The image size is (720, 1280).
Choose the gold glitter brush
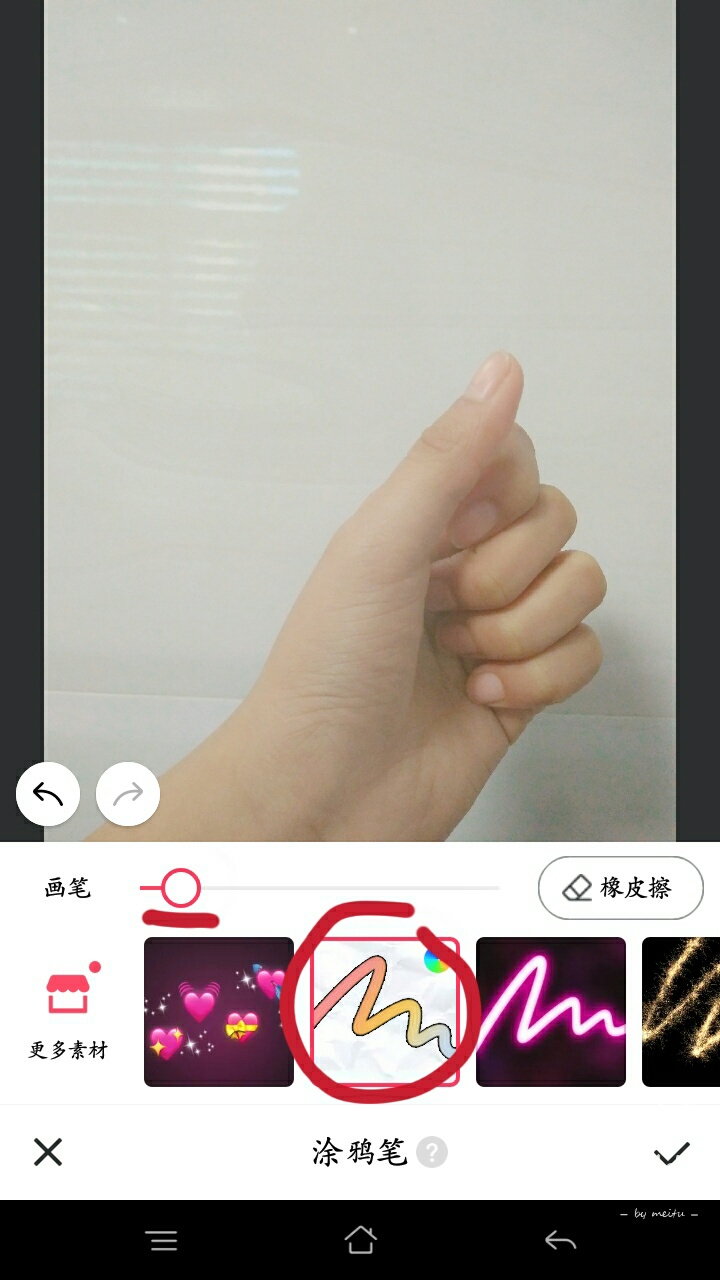point(681,1011)
